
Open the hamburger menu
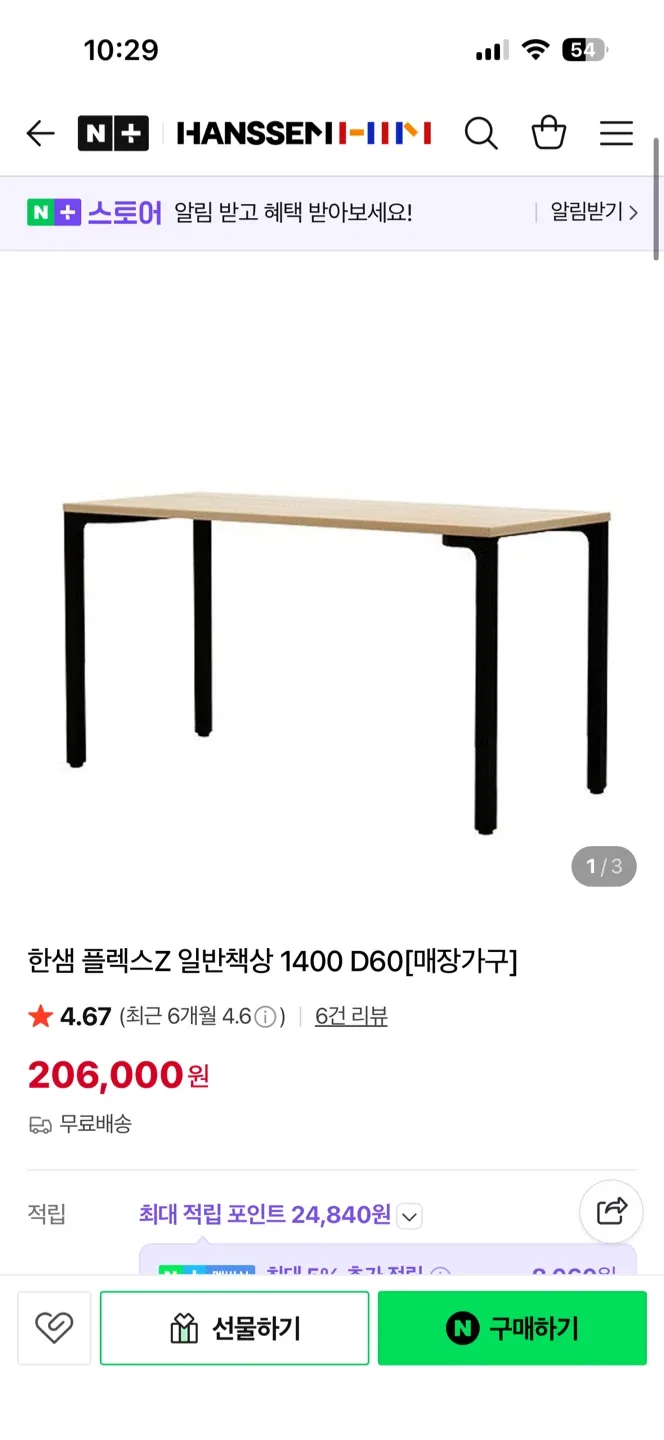point(616,133)
